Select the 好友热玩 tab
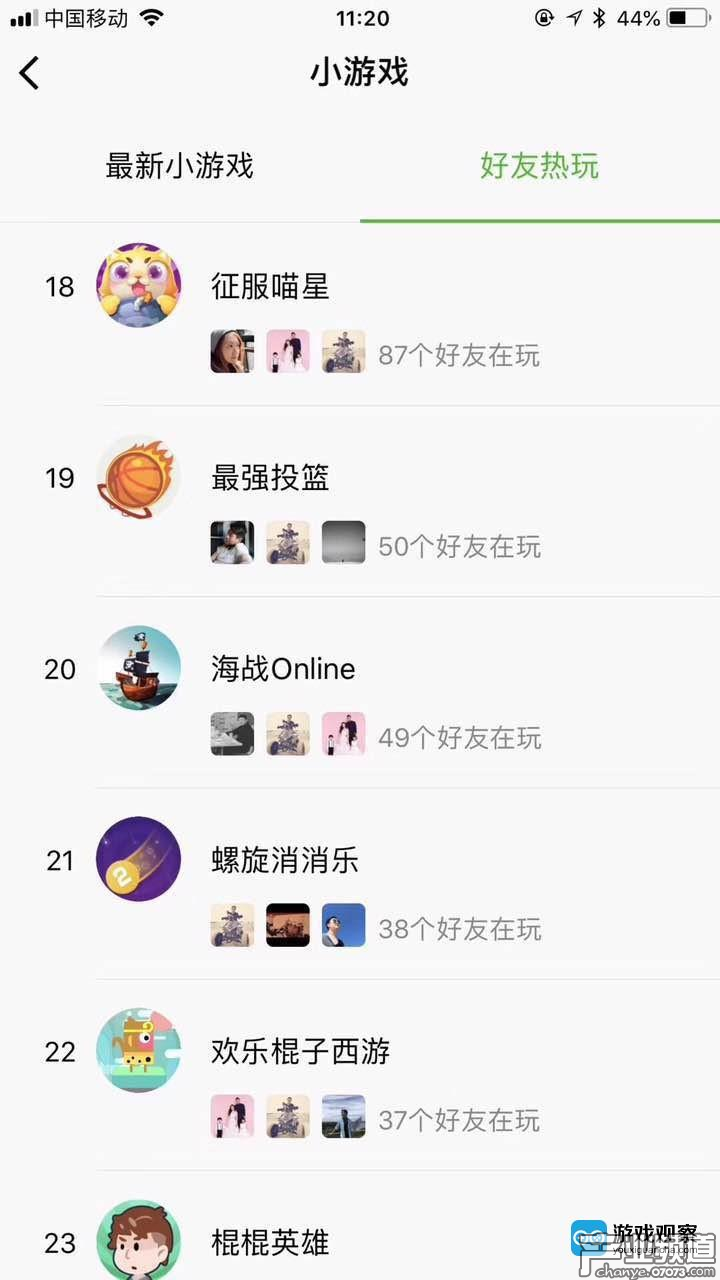Viewport: 720px width, 1280px height. click(540, 168)
